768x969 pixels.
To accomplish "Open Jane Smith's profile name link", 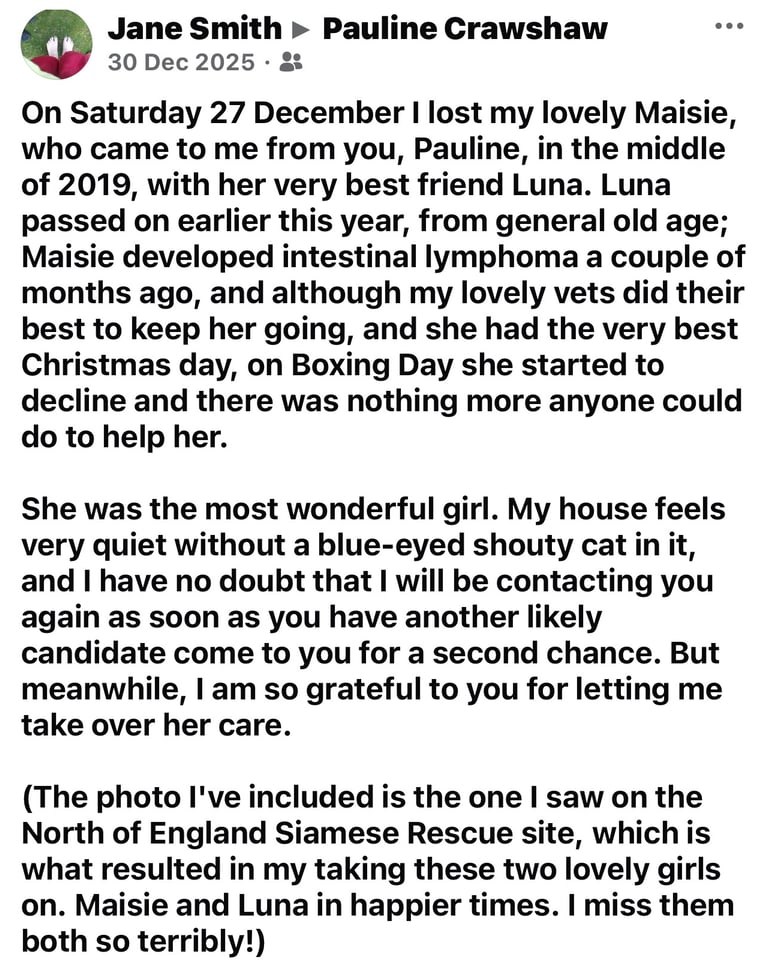I will (193, 28).
